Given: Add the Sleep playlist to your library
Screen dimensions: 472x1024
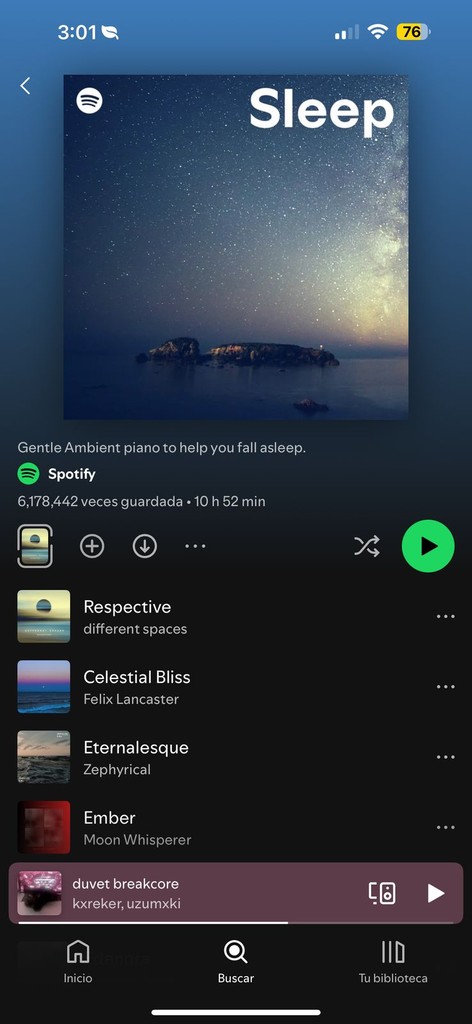Looking at the screenshot, I should (x=92, y=546).
